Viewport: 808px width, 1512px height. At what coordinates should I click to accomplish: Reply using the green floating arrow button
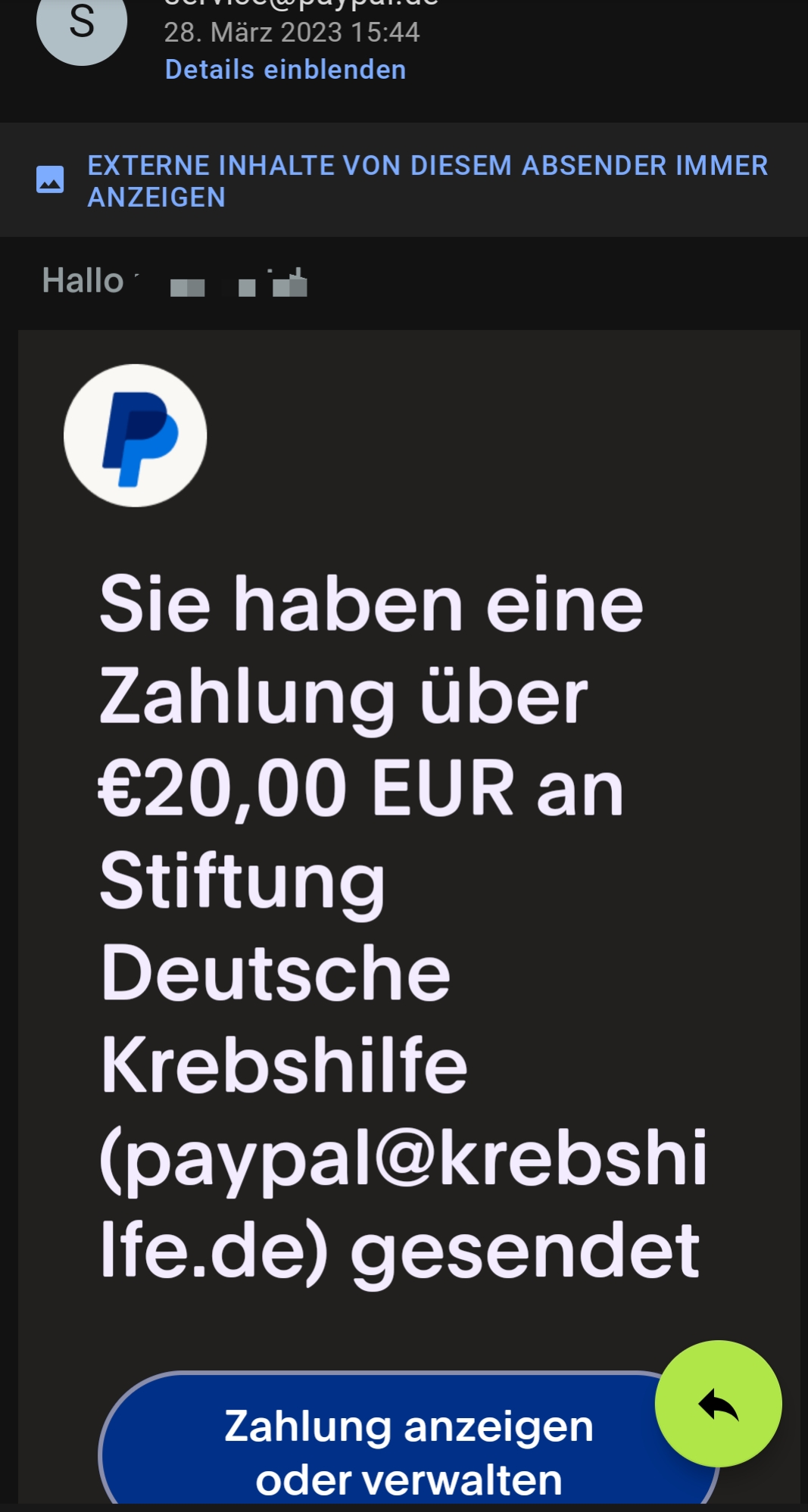click(x=718, y=1404)
